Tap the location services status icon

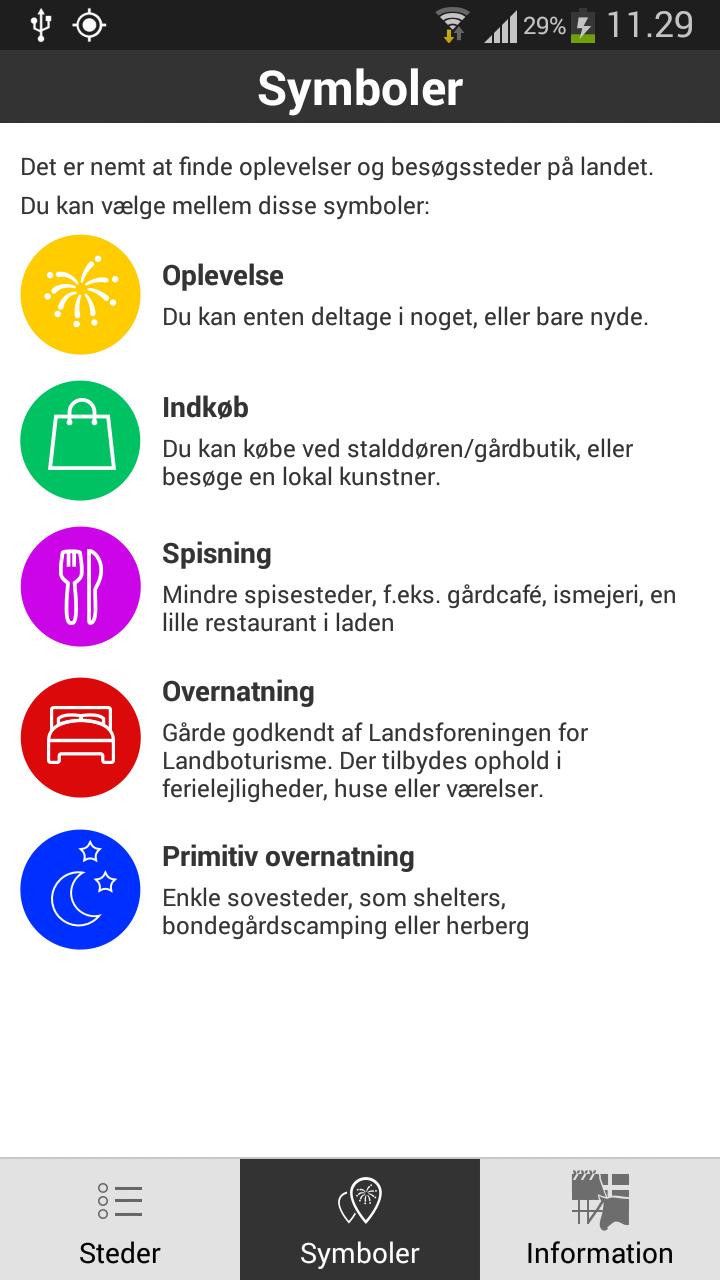coord(89,23)
